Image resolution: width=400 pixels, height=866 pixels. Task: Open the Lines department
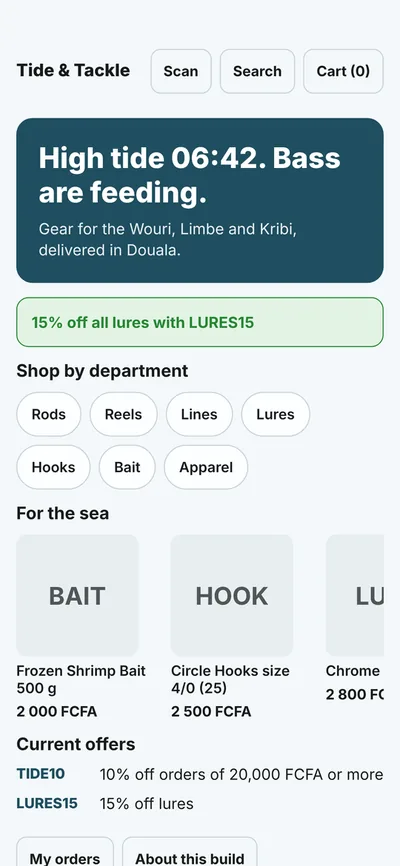(x=199, y=414)
